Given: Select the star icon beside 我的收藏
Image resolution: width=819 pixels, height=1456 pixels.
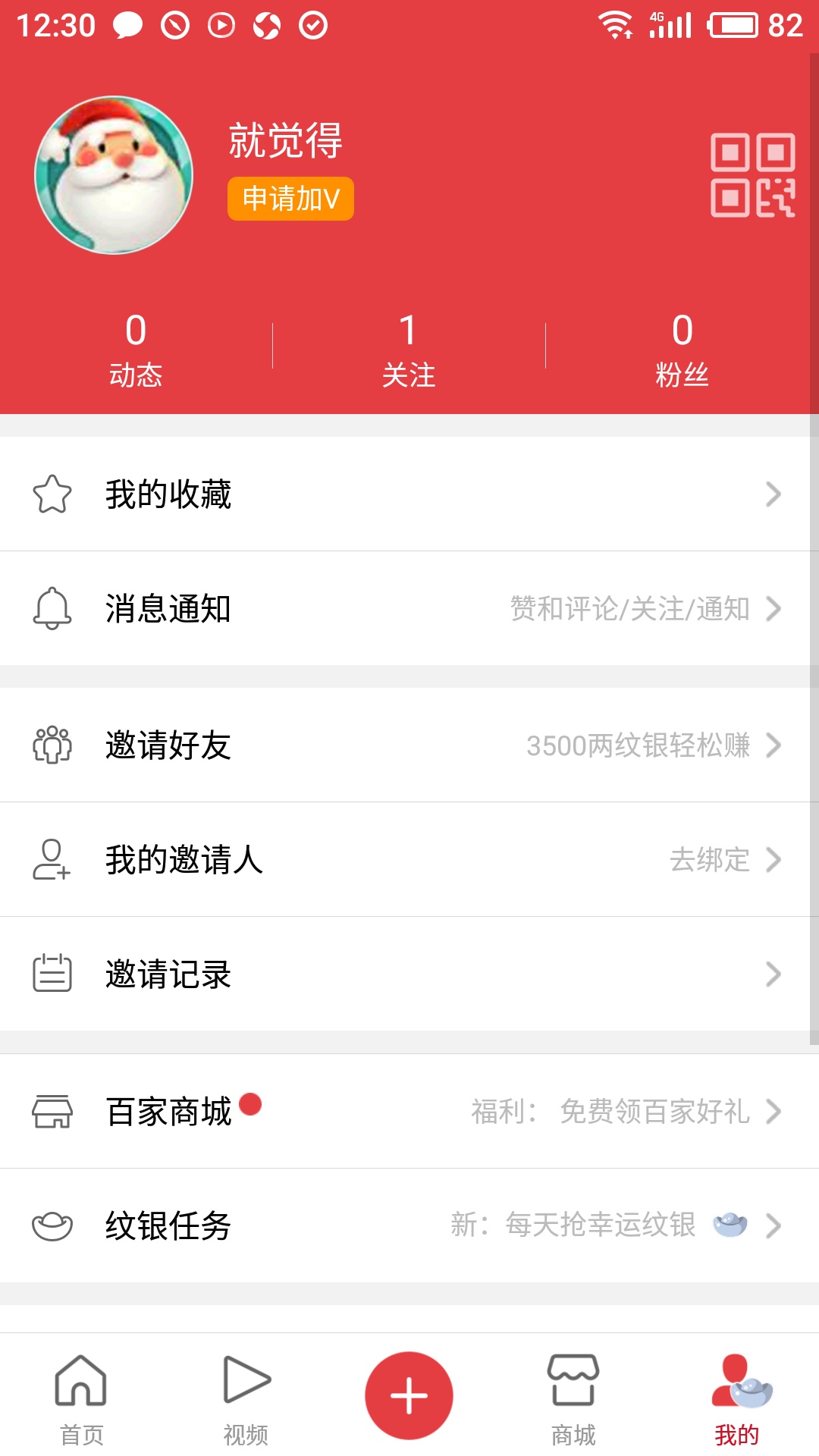Looking at the screenshot, I should click(52, 494).
